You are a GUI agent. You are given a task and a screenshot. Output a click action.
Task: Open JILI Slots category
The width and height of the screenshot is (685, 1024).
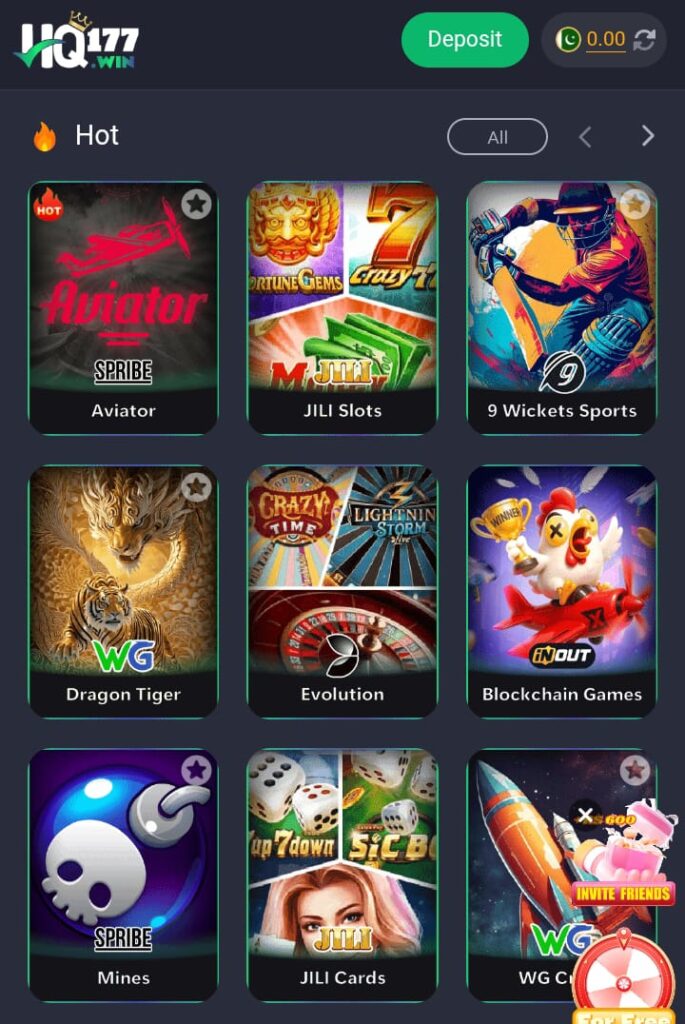(x=342, y=300)
